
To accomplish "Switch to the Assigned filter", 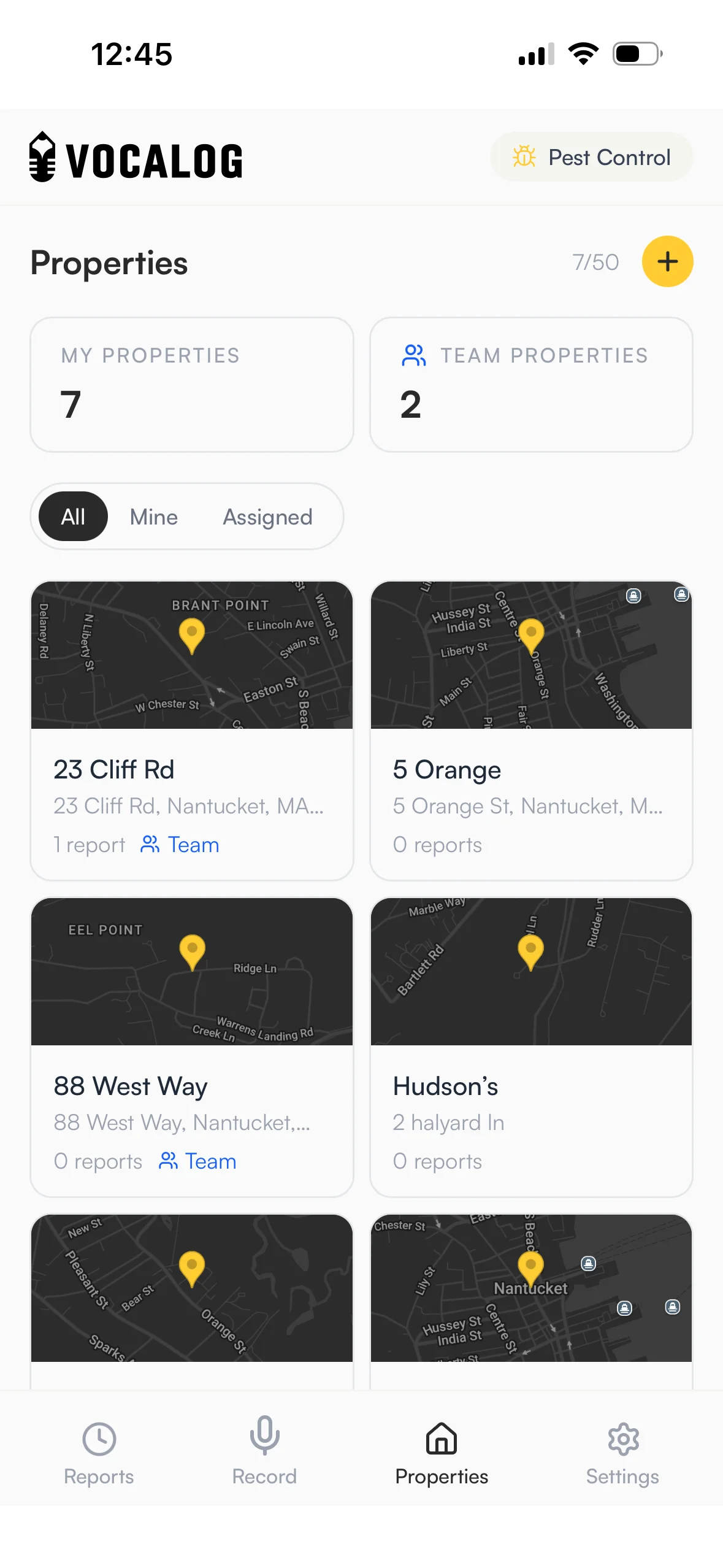I will (267, 517).
